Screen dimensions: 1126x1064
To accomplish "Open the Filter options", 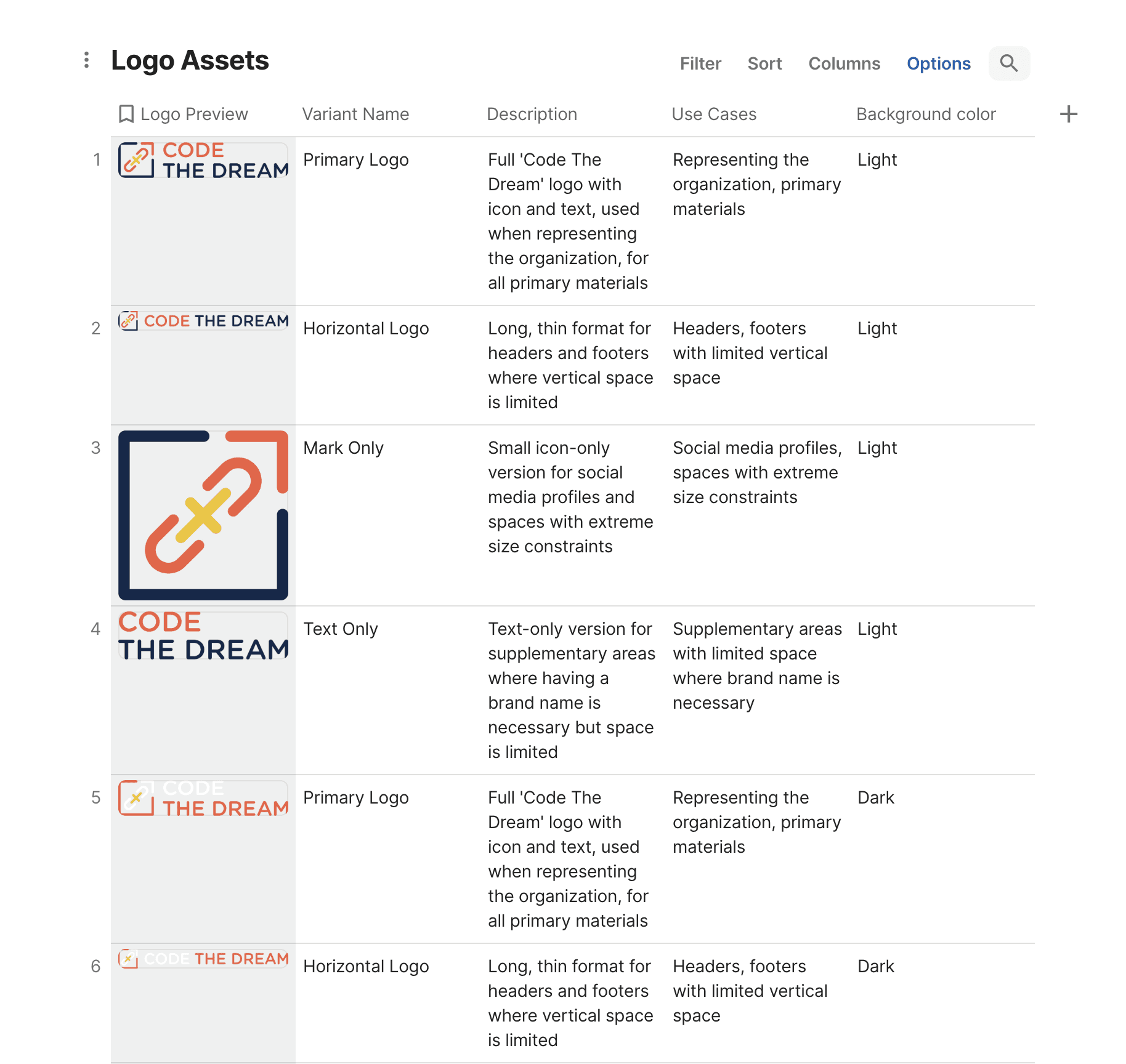I will pos(700,63).
